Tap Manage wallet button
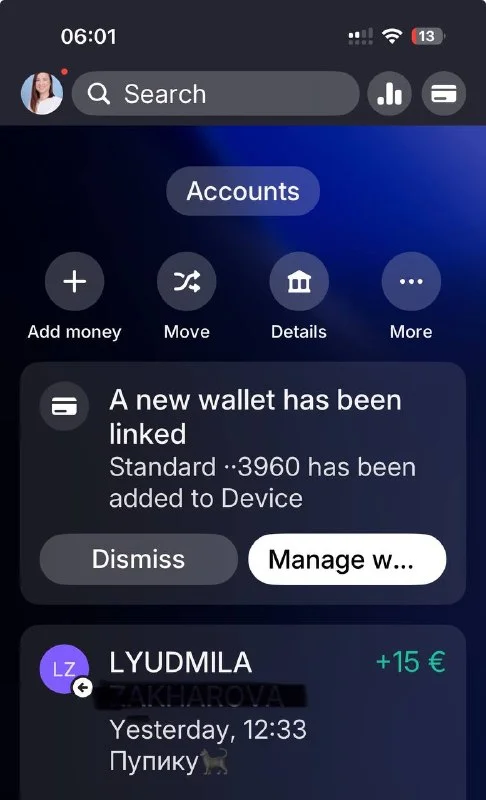The height and width of the screenshot is (800, 486). (x=347, y=559)
